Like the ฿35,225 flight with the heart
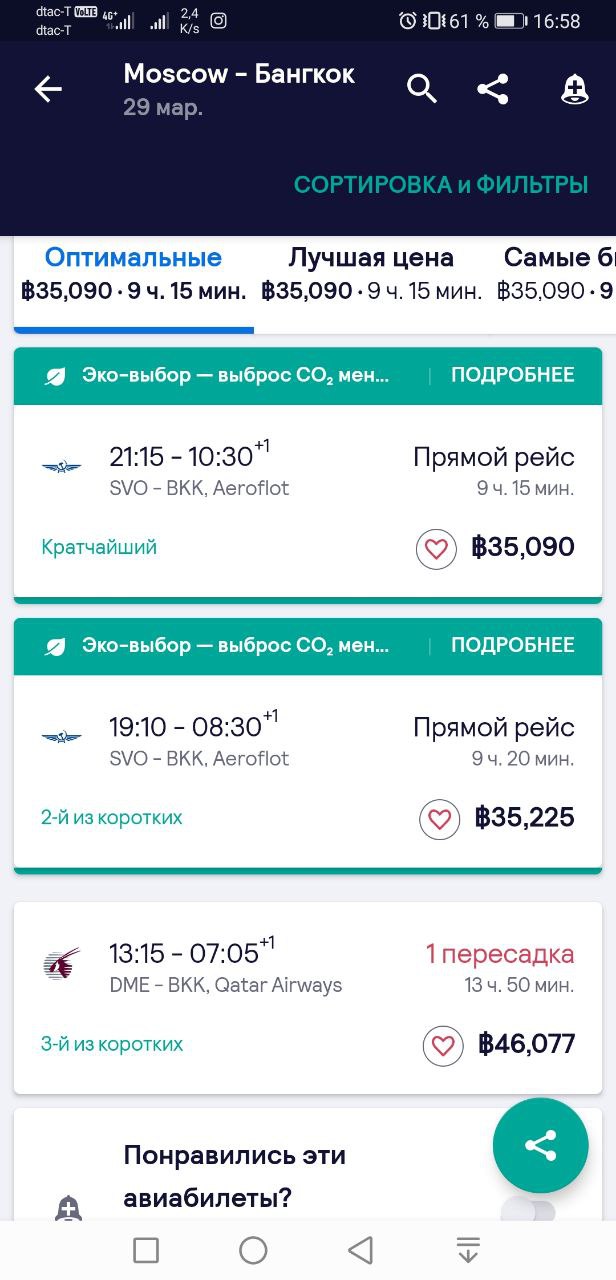Viewport: 616px width, 1280px height. (x=439, y=819)
